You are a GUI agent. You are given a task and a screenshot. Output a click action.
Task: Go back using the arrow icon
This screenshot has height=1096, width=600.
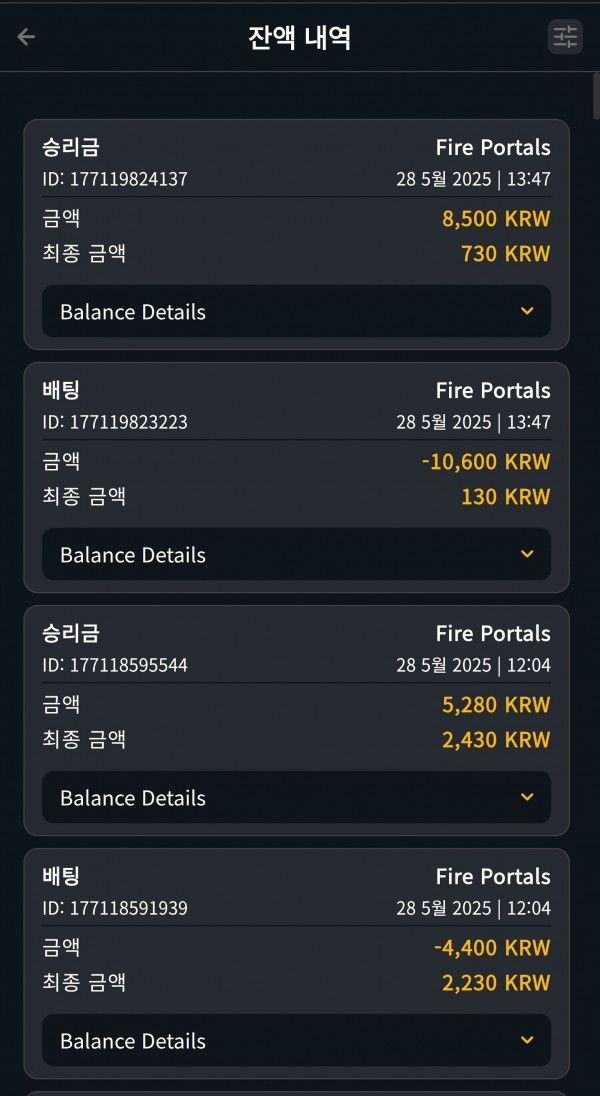26,37
